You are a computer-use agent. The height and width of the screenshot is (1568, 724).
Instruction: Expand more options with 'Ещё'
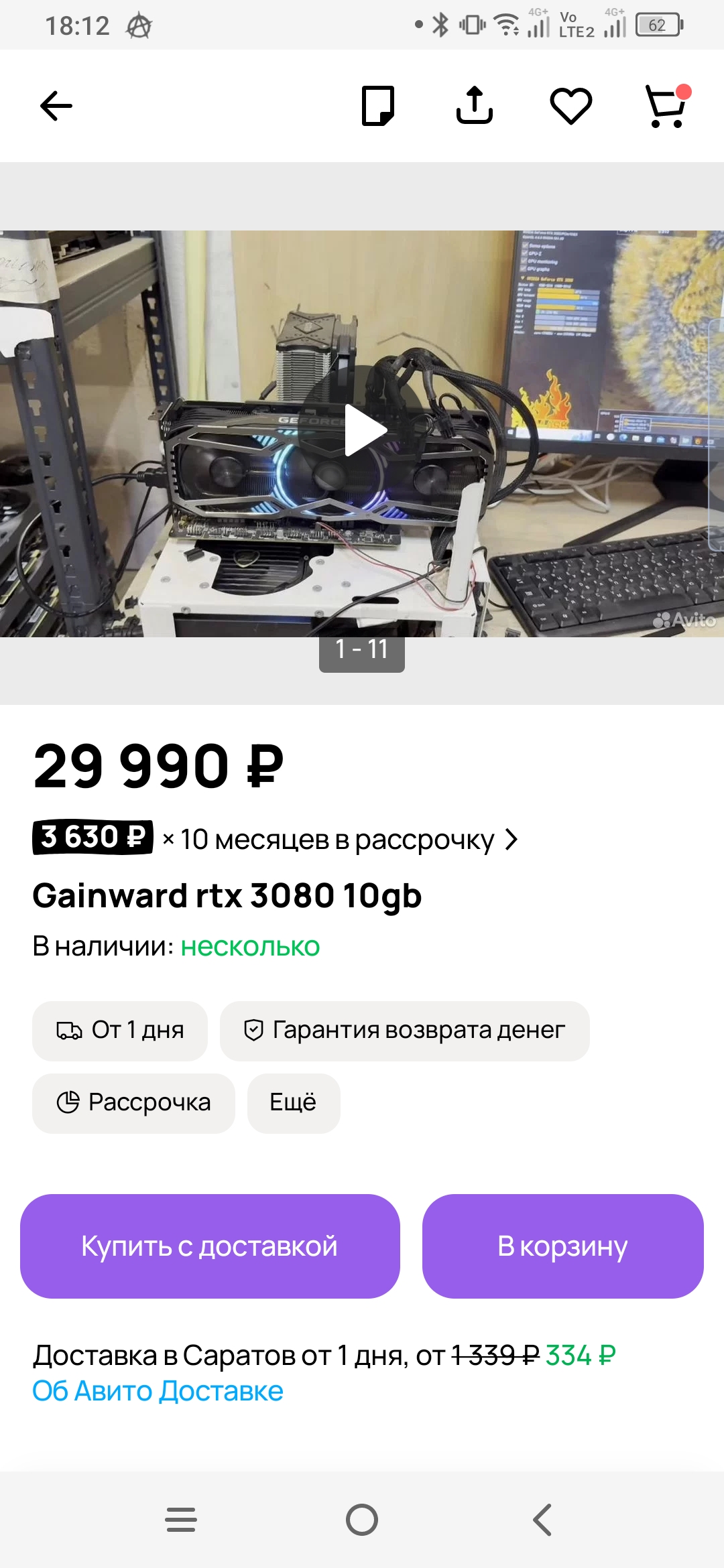click(294, 1103)
